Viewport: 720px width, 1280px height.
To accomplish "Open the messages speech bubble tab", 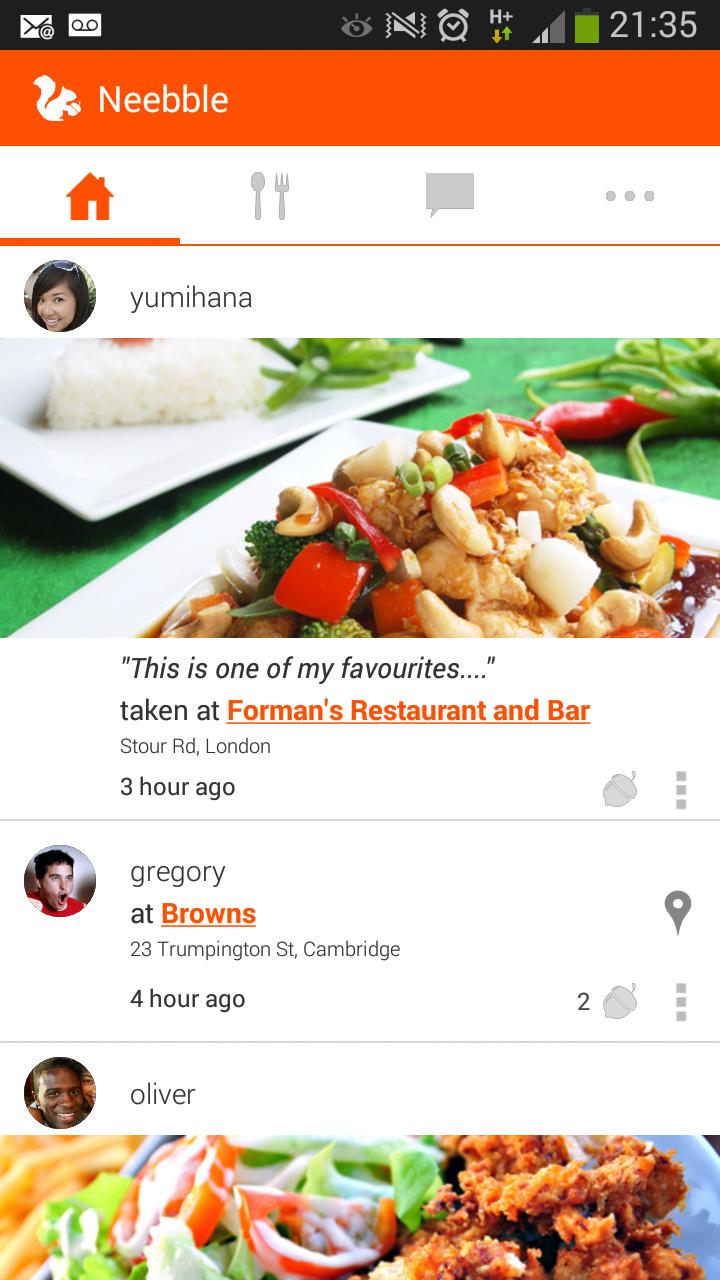I will [450, 196].
